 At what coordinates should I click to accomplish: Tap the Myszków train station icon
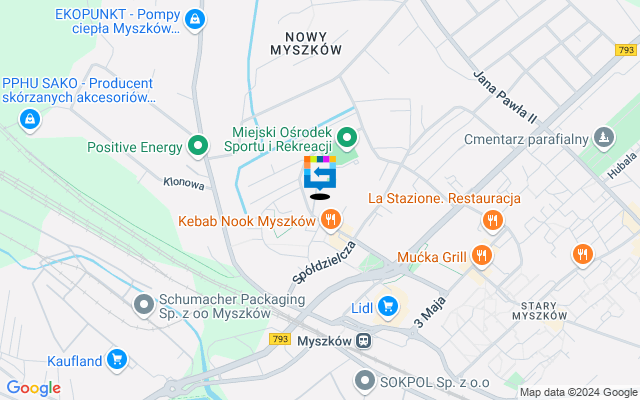366,340
